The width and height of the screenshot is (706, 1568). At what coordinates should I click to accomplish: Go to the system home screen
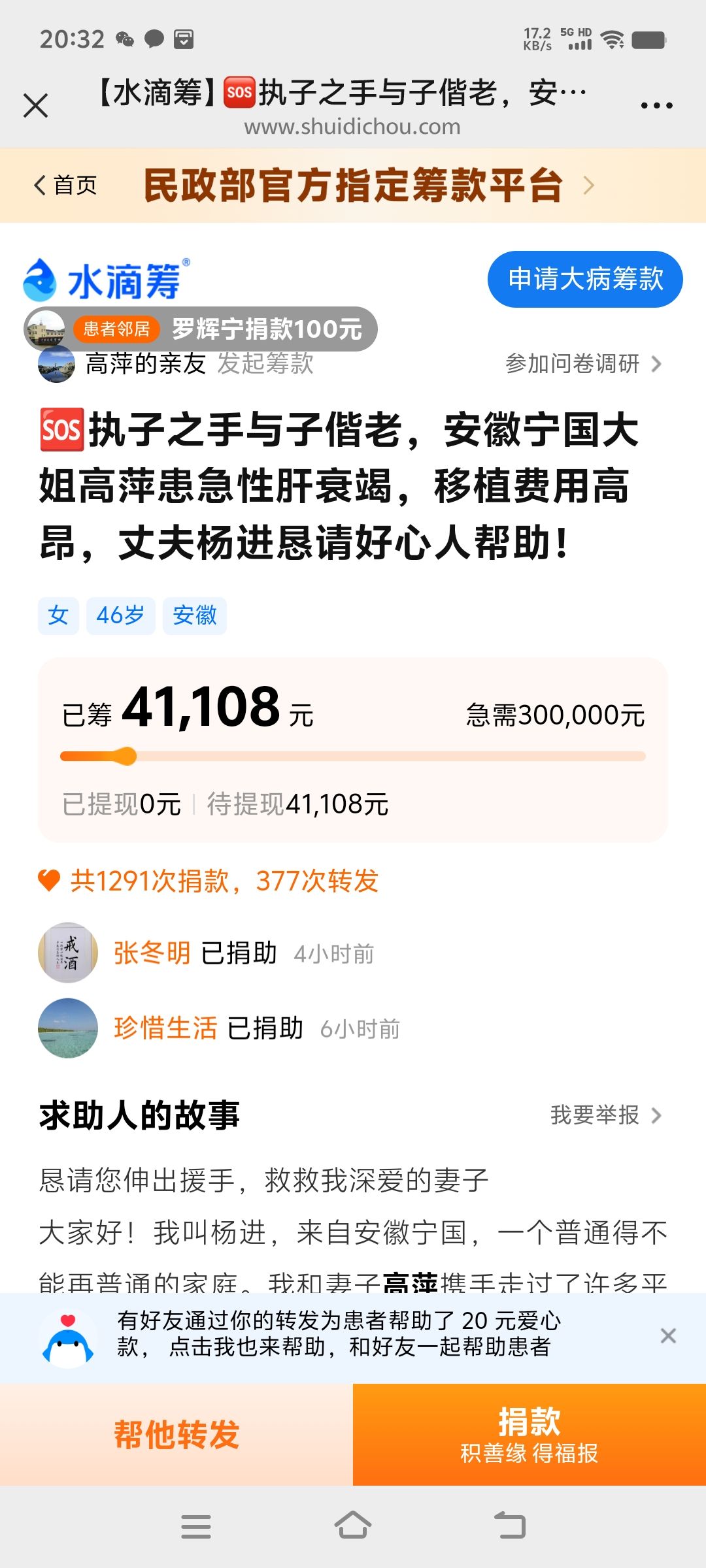pos(353,1526)
